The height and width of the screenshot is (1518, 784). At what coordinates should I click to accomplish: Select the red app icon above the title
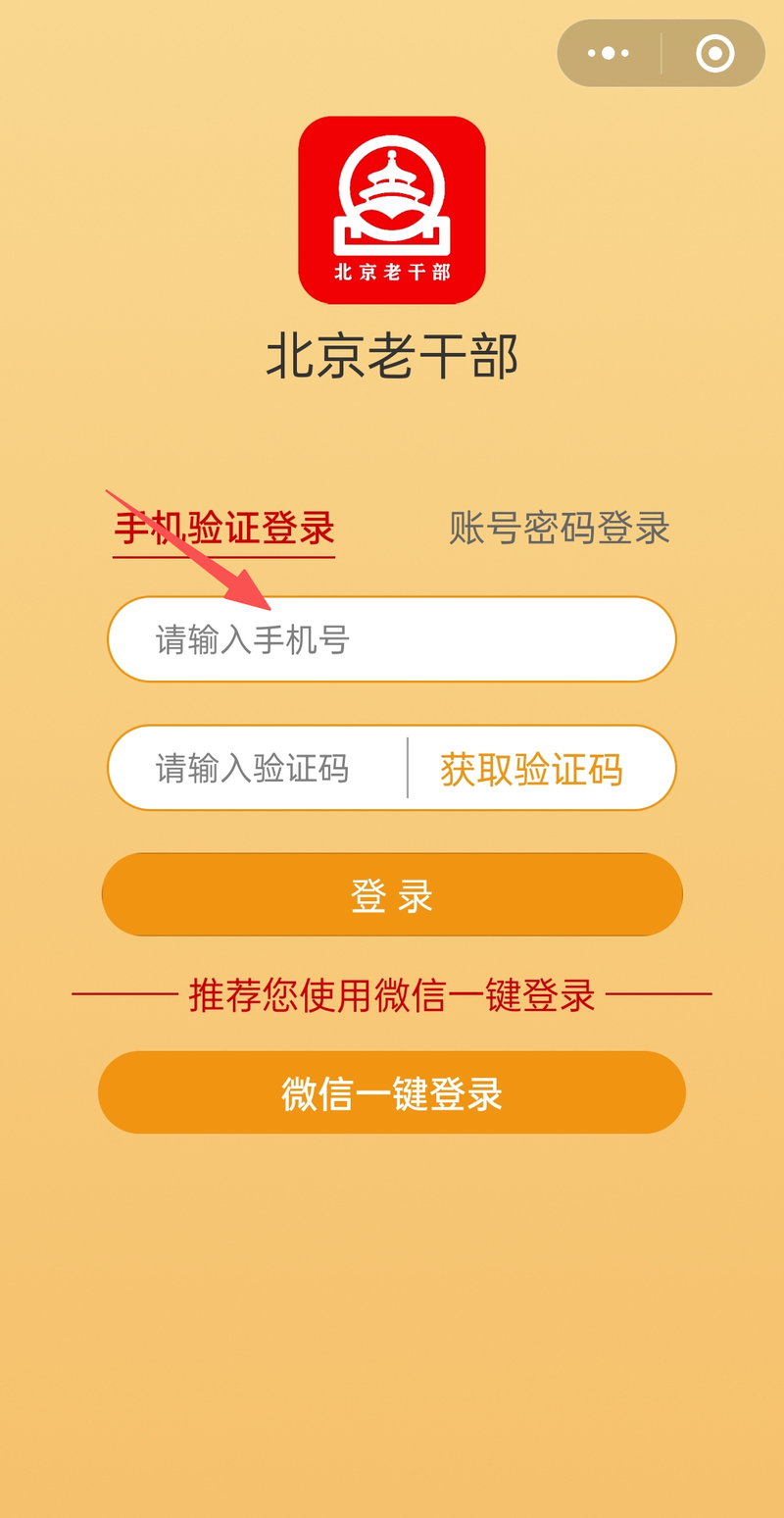pyautogui.click(x=391, y=209)
